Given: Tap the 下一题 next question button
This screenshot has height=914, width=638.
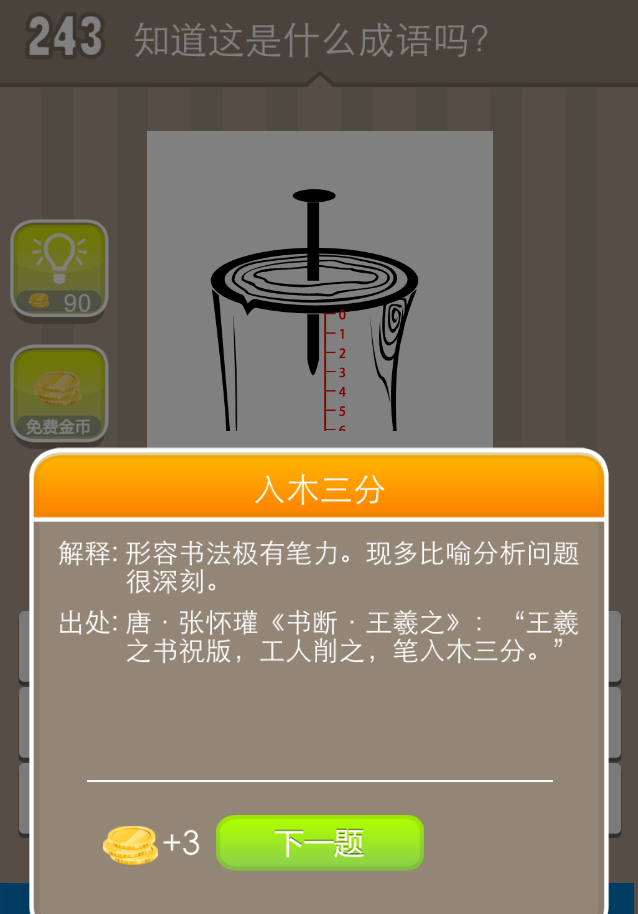Looking at the screenshot, I should pos(320,843).
